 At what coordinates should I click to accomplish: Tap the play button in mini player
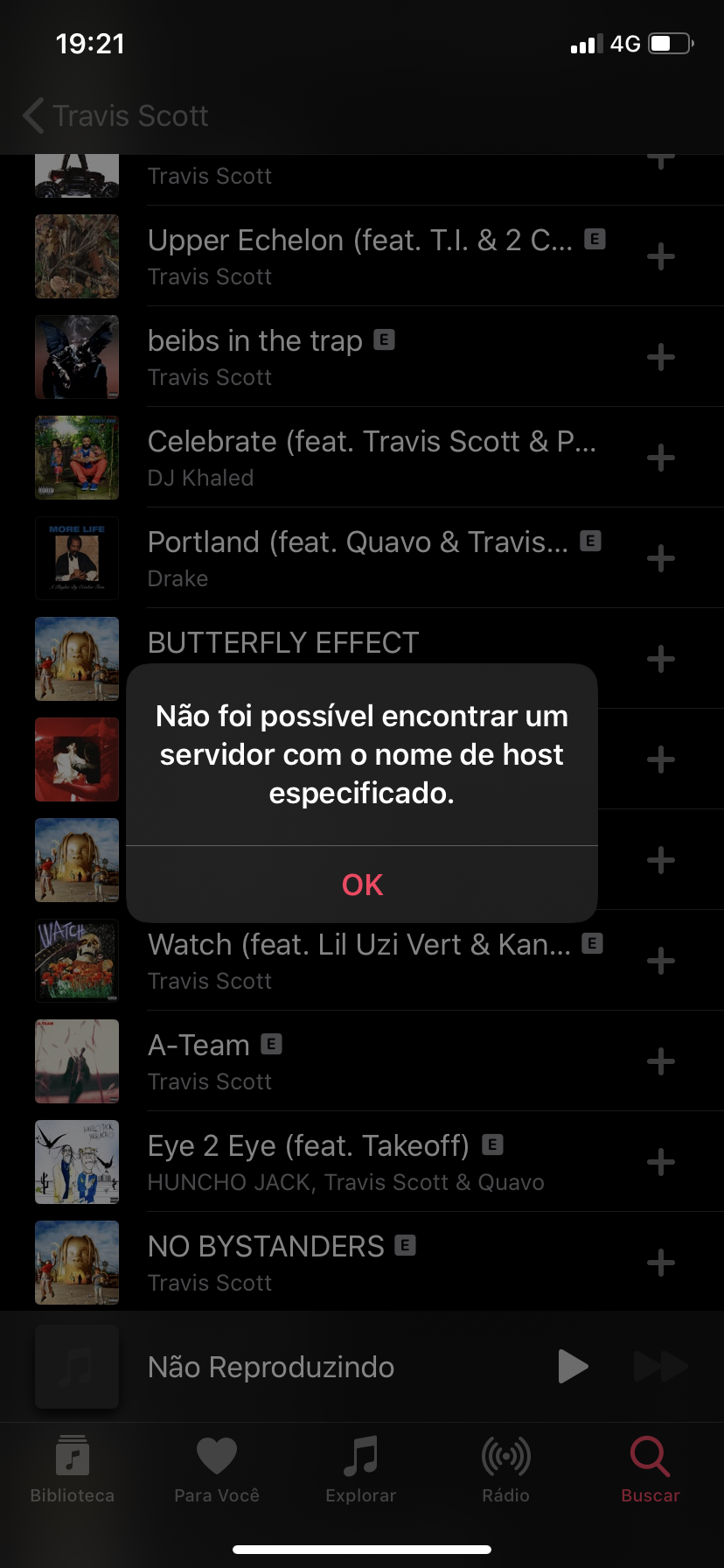pos(573,1366)
